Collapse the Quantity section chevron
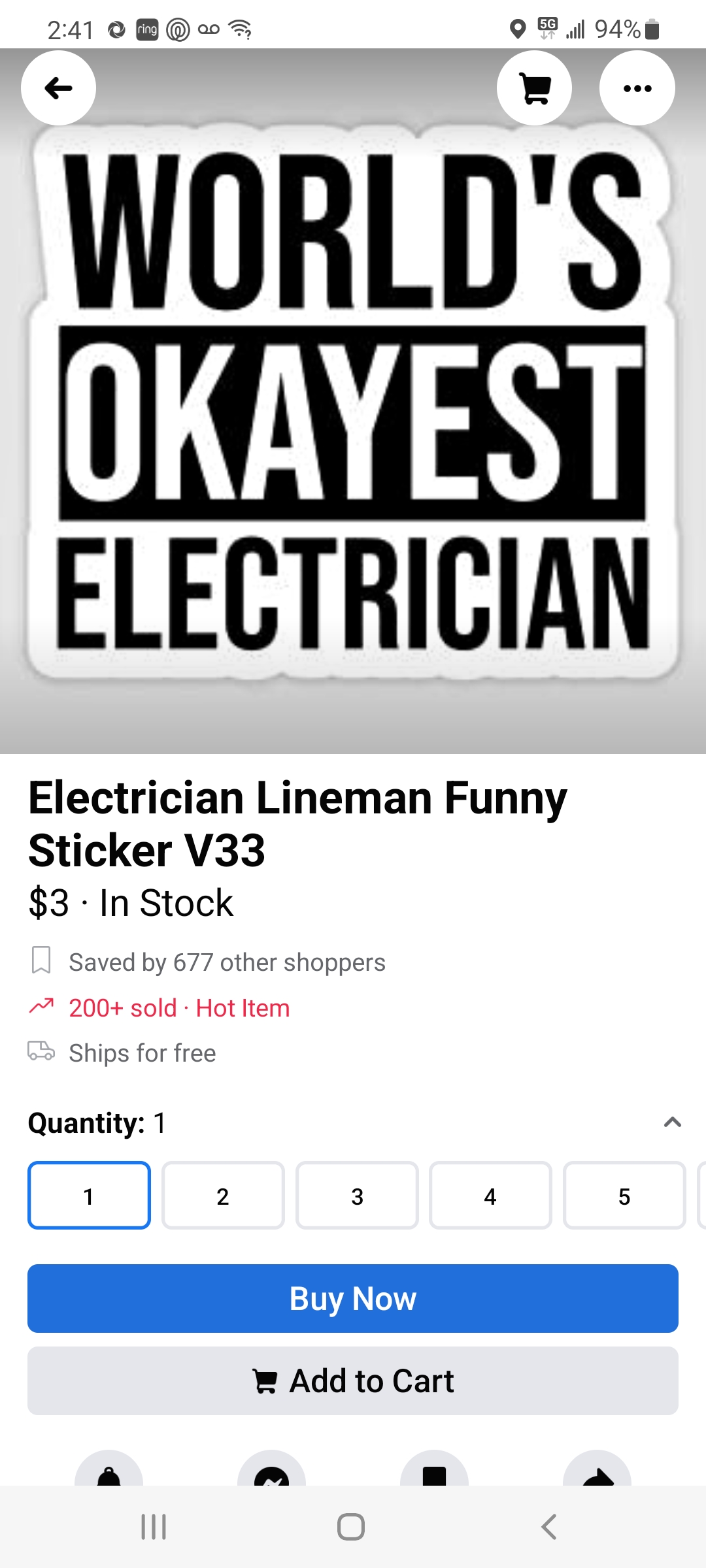Viewport: 706px width, 1568px height. (x=672, y=1122)
